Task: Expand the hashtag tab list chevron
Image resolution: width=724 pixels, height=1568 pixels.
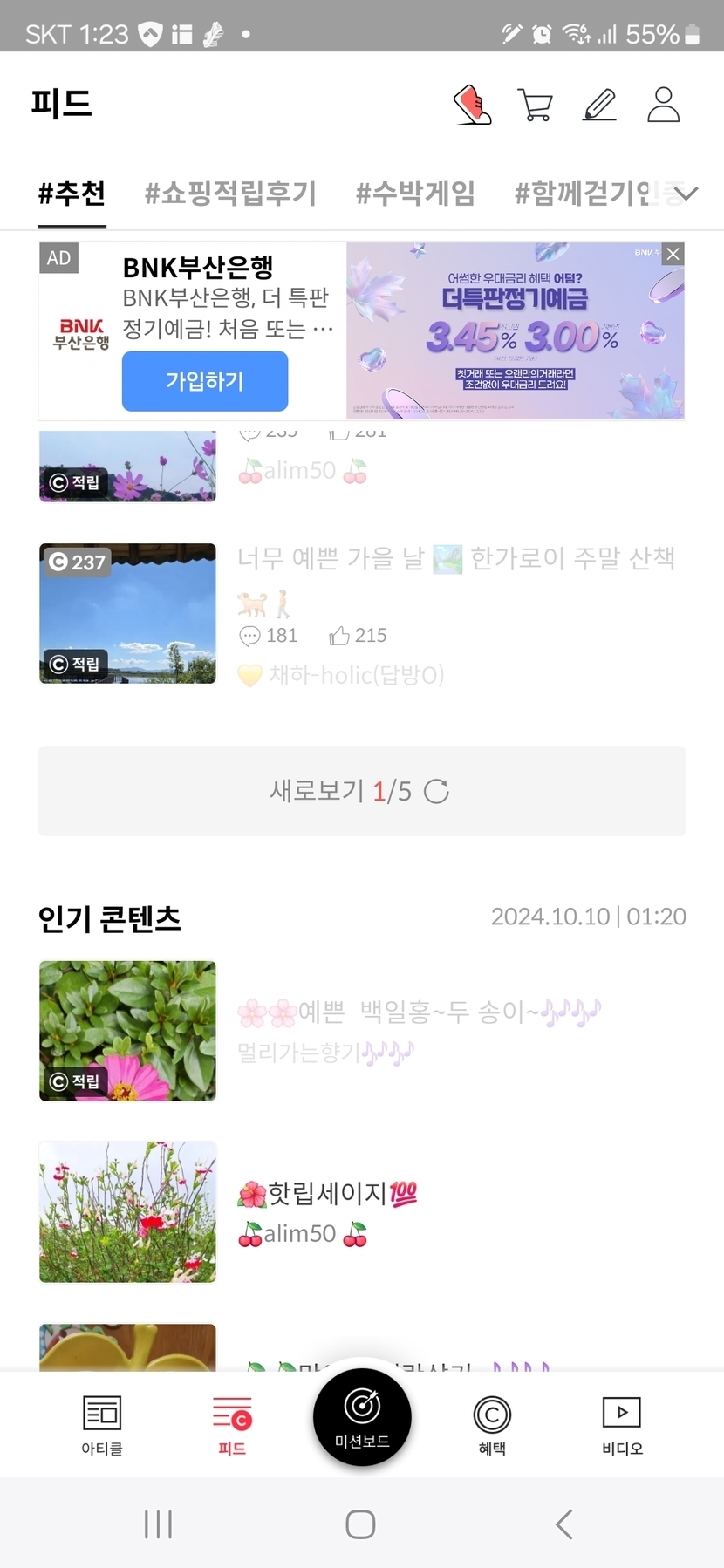Action: 686,194
